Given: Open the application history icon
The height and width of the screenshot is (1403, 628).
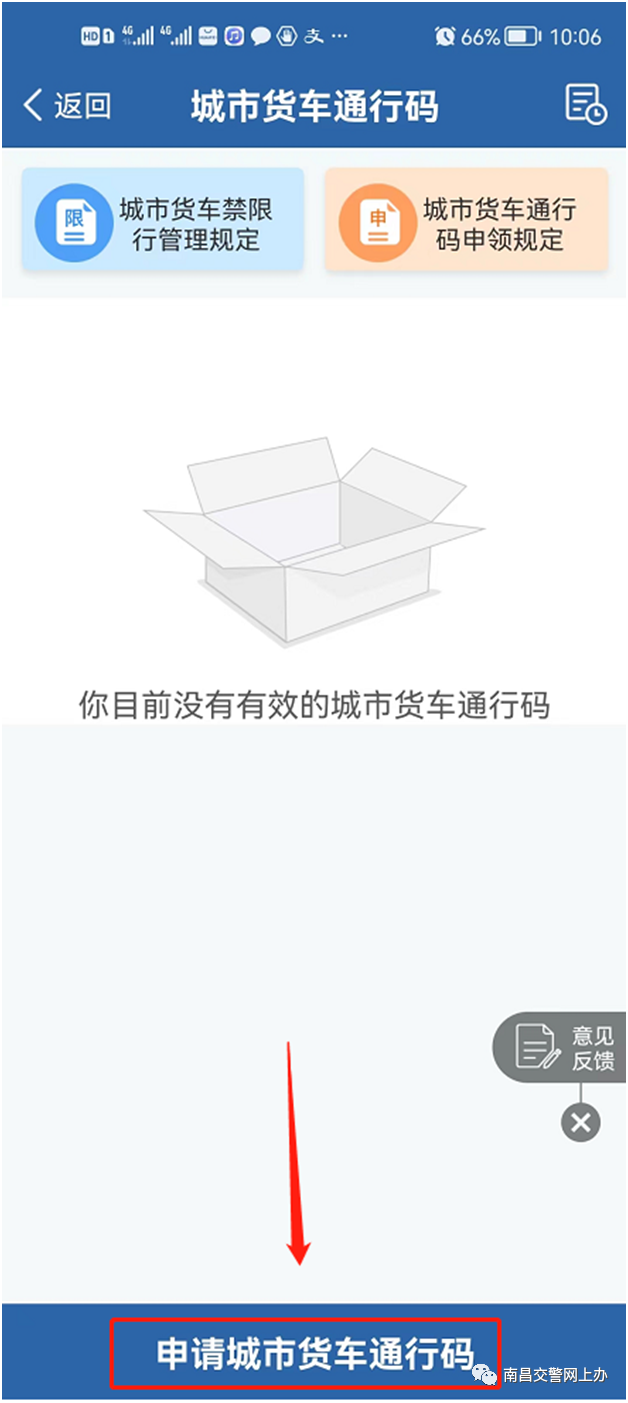Looking at the screenshot, I should [x=585, y=105].
